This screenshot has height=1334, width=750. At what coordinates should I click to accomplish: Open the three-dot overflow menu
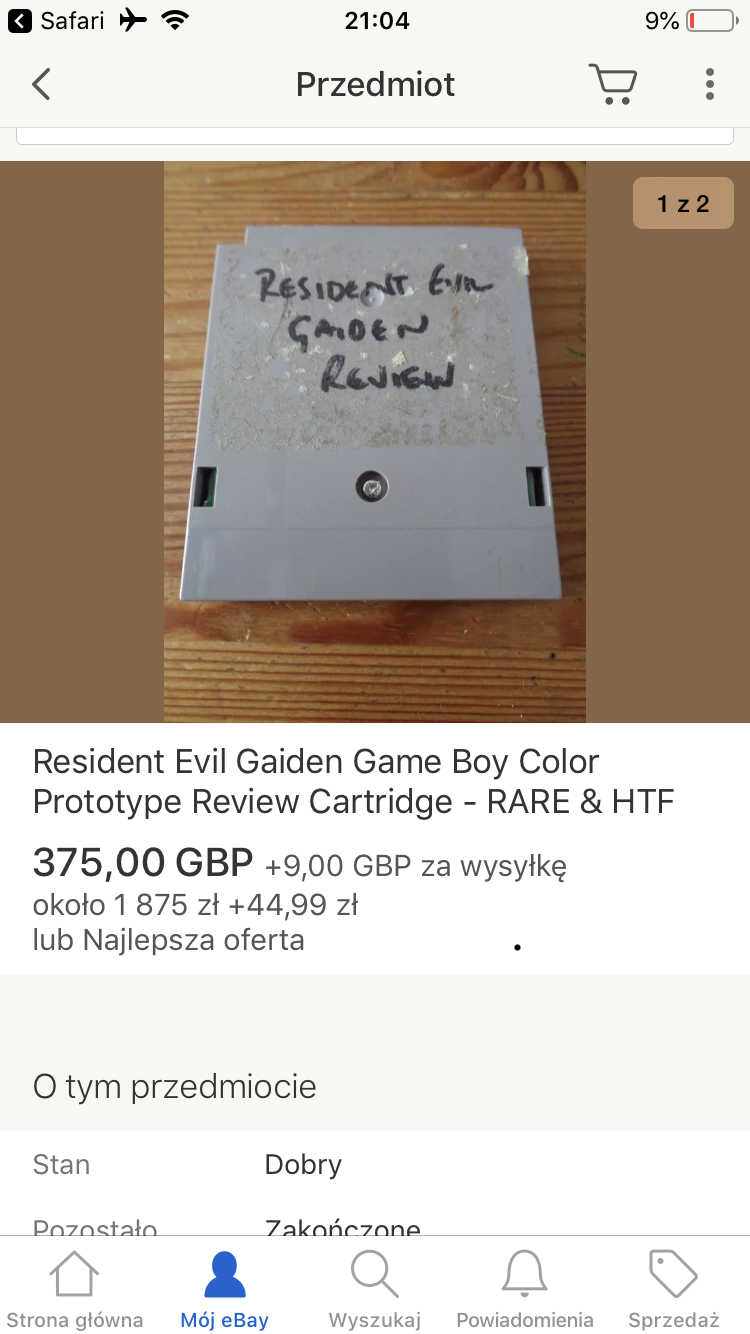point(709,85)
